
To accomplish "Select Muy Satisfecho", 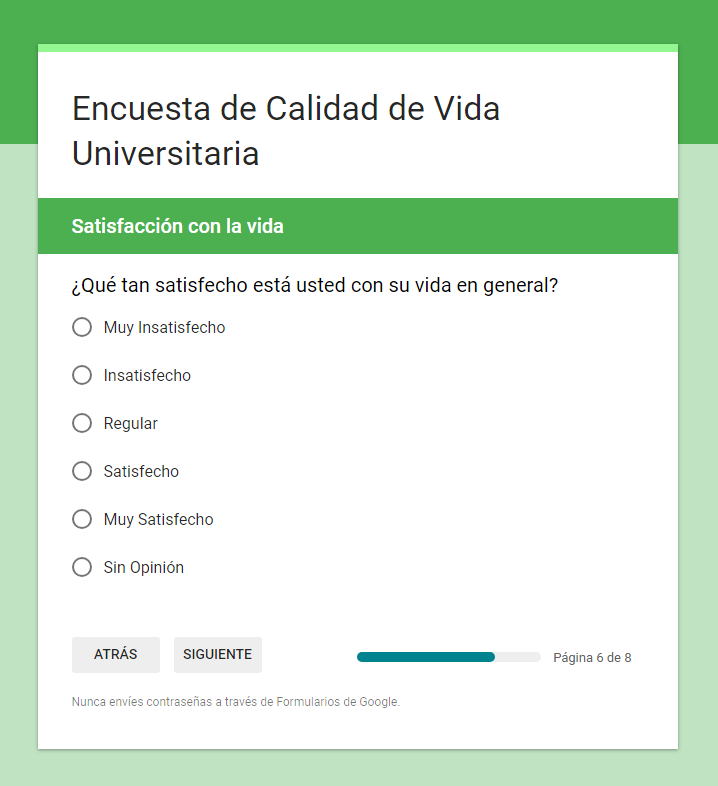I will pyautogui.click(x=82, y=519).
